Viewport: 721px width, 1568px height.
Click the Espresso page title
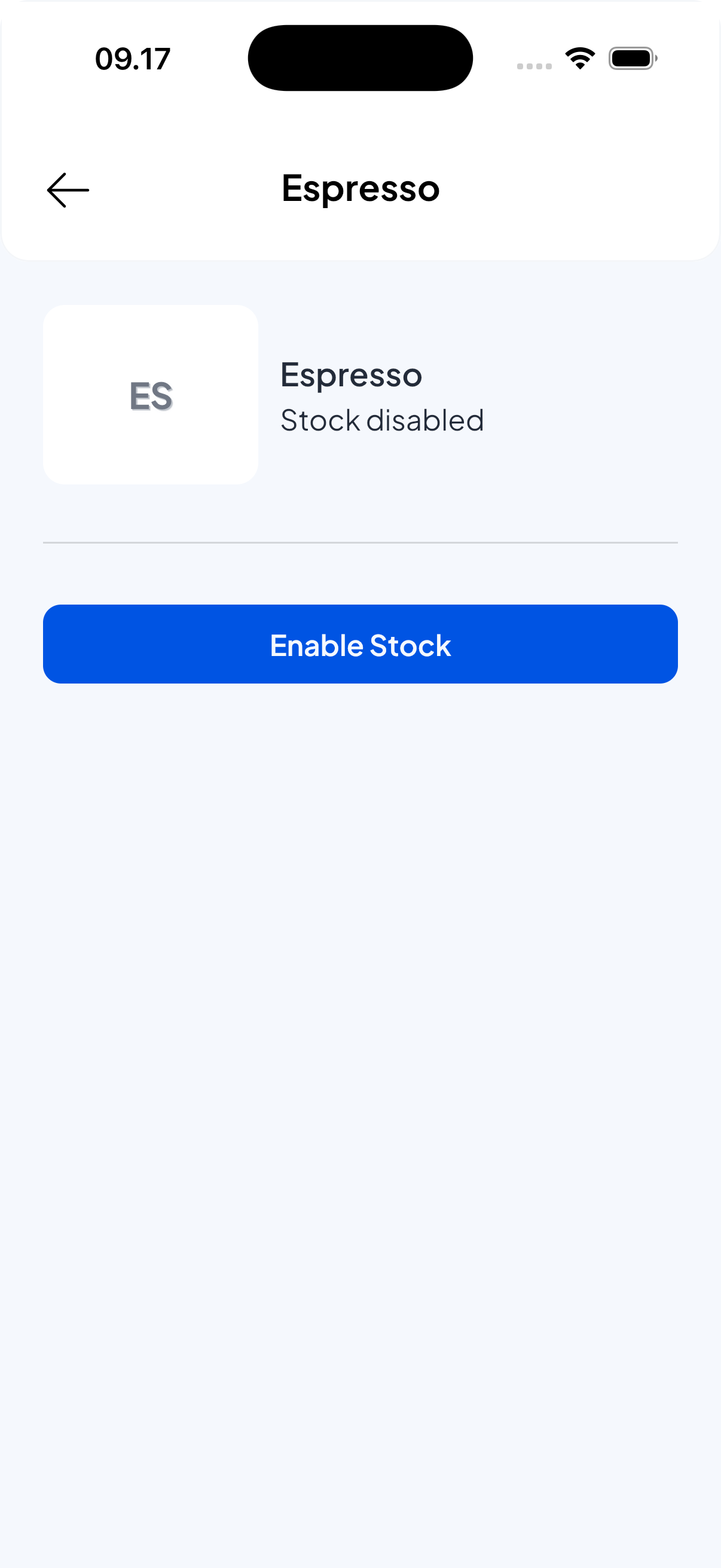point(360,188)
